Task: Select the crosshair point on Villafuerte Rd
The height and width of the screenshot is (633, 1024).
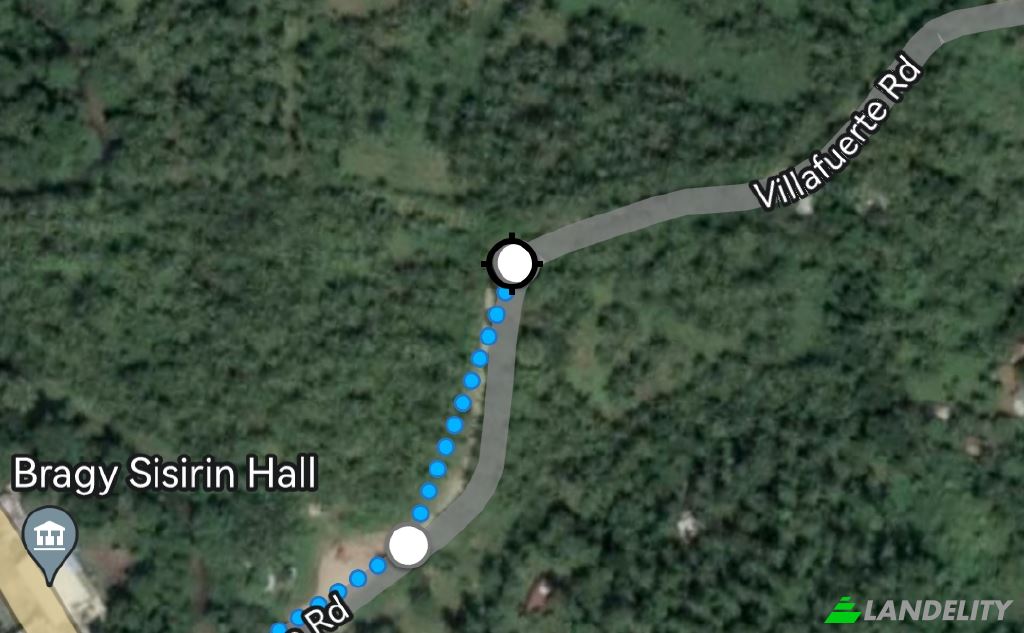Action: (x=513, y=263)
